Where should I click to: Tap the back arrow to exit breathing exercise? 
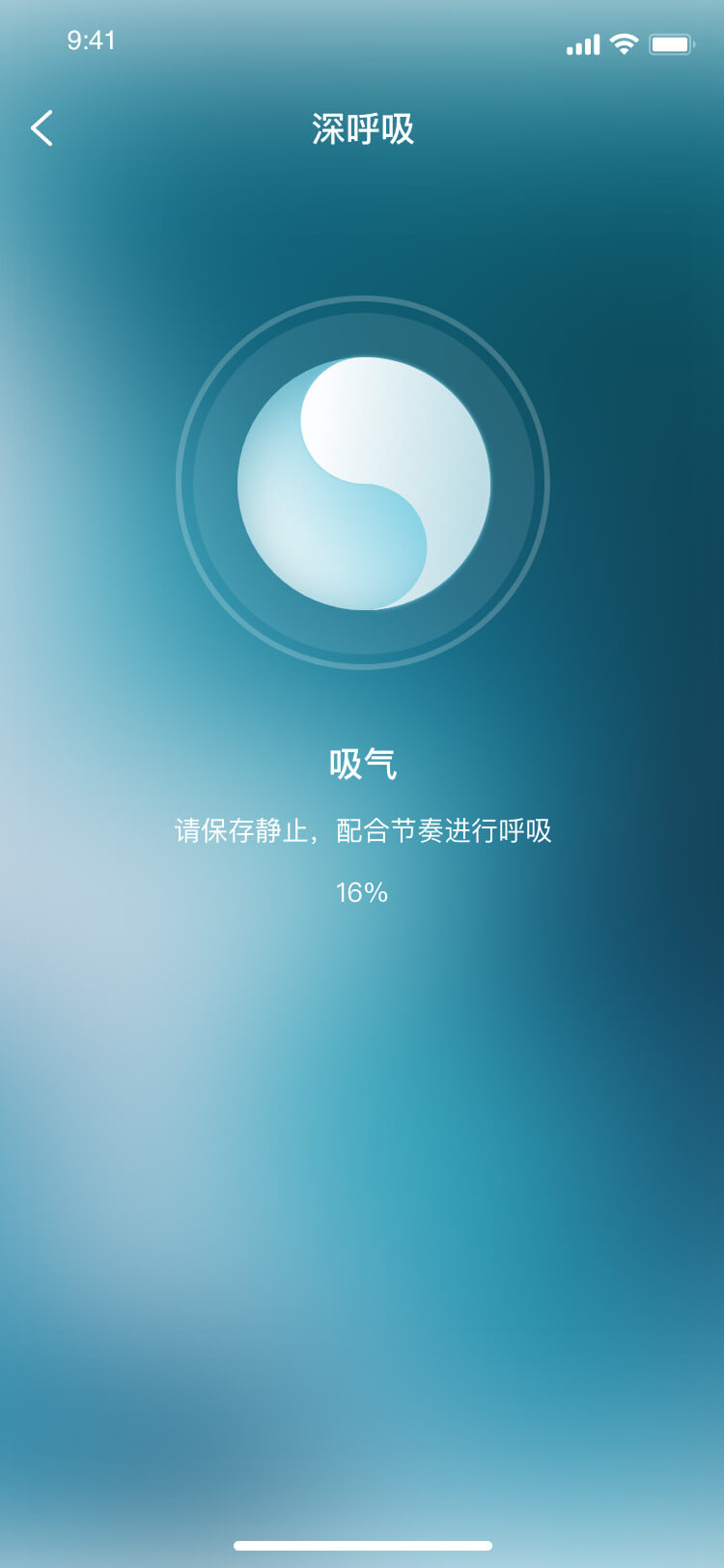[42, 128]
